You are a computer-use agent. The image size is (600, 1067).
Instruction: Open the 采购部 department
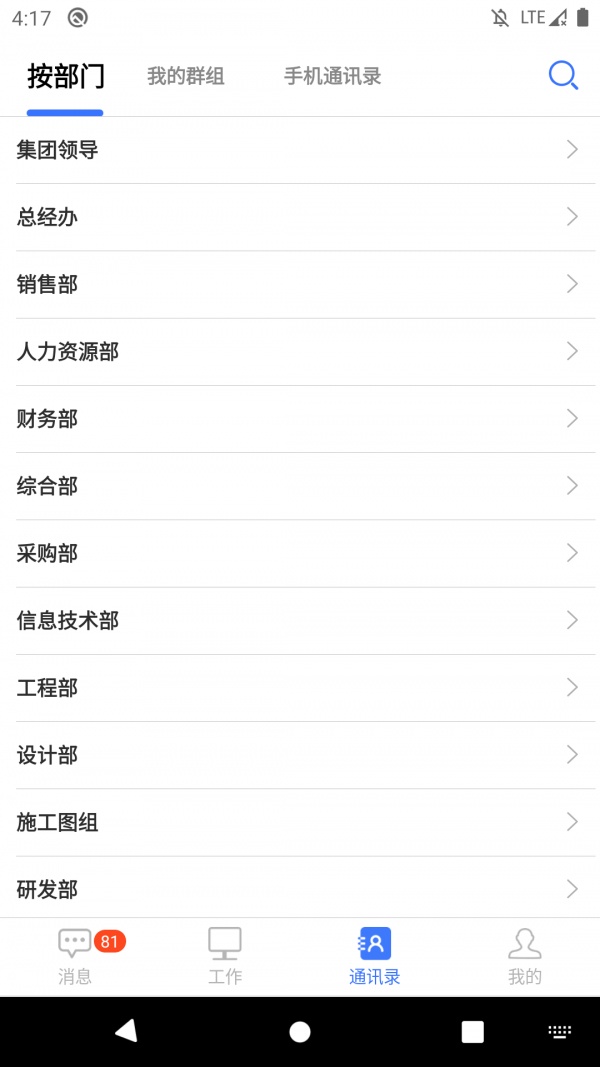[x=300, y=553]
